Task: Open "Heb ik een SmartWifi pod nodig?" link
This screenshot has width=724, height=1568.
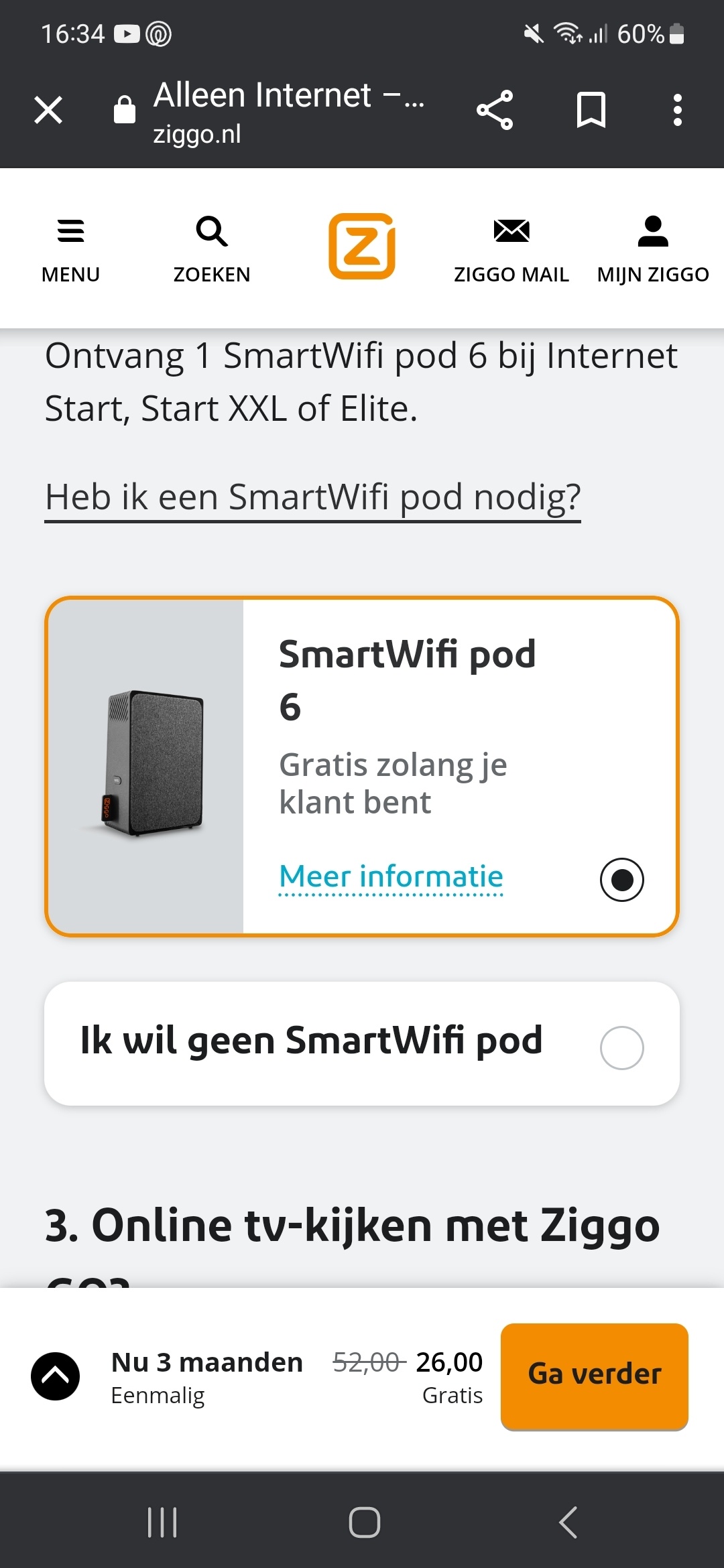Action: click(313, 496)
